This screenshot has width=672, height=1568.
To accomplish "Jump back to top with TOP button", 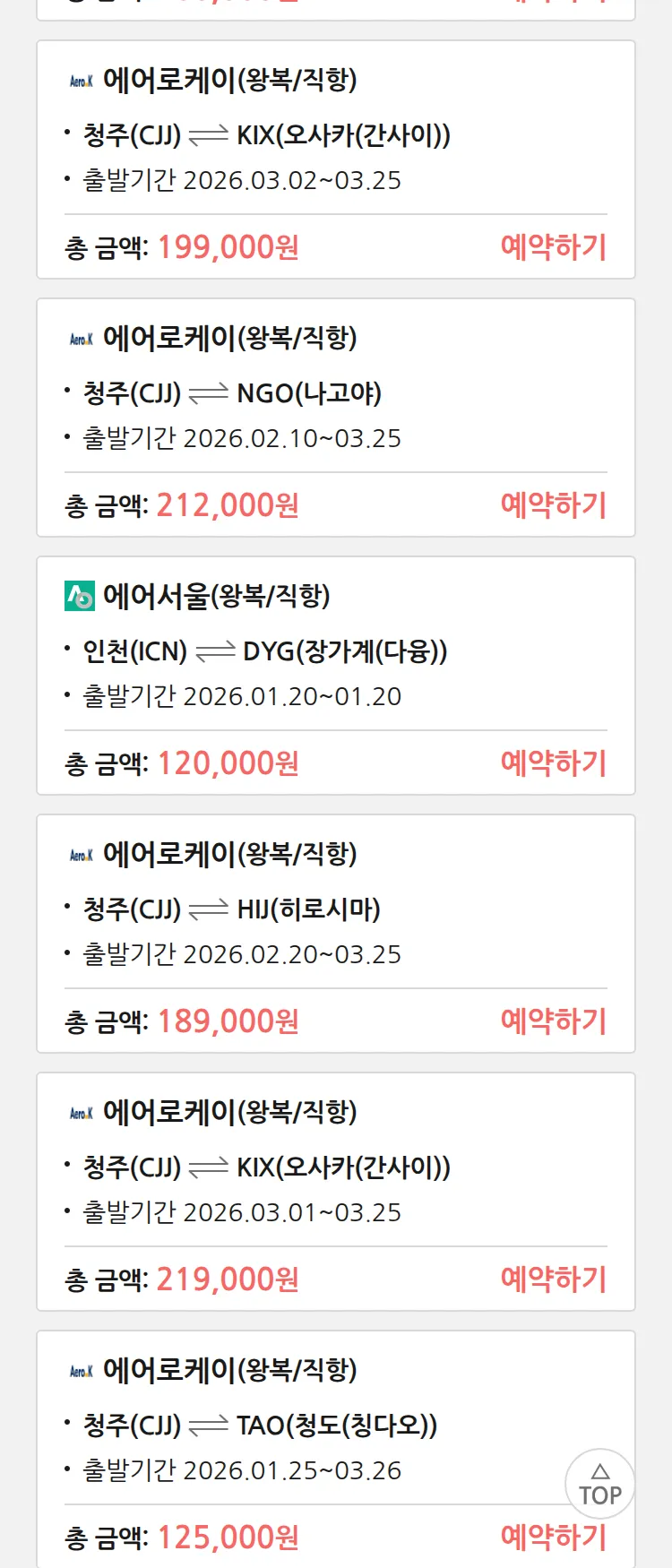I will pyautogui.click(x=599, y=1484).
